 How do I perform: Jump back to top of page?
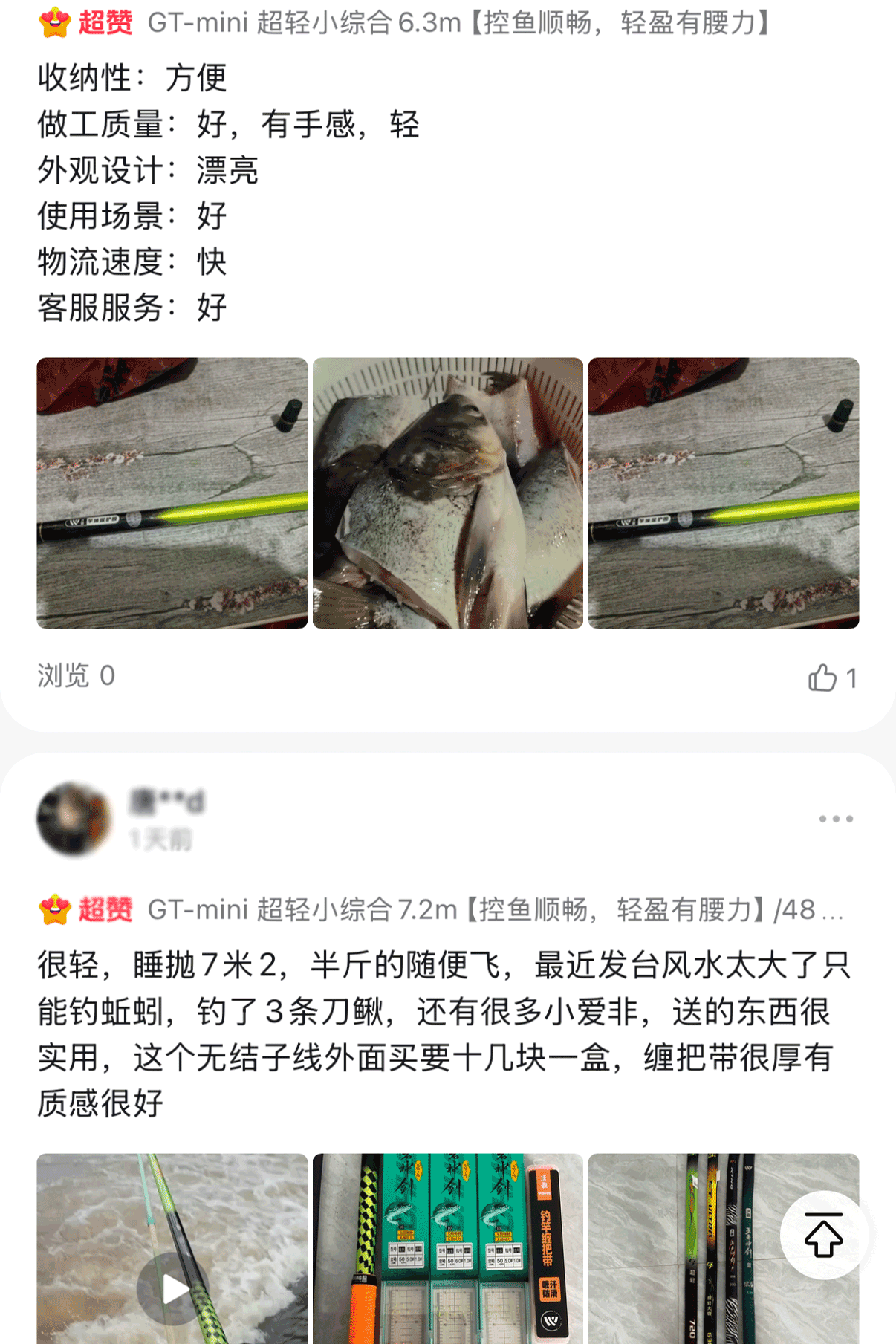click(824, 1235)
